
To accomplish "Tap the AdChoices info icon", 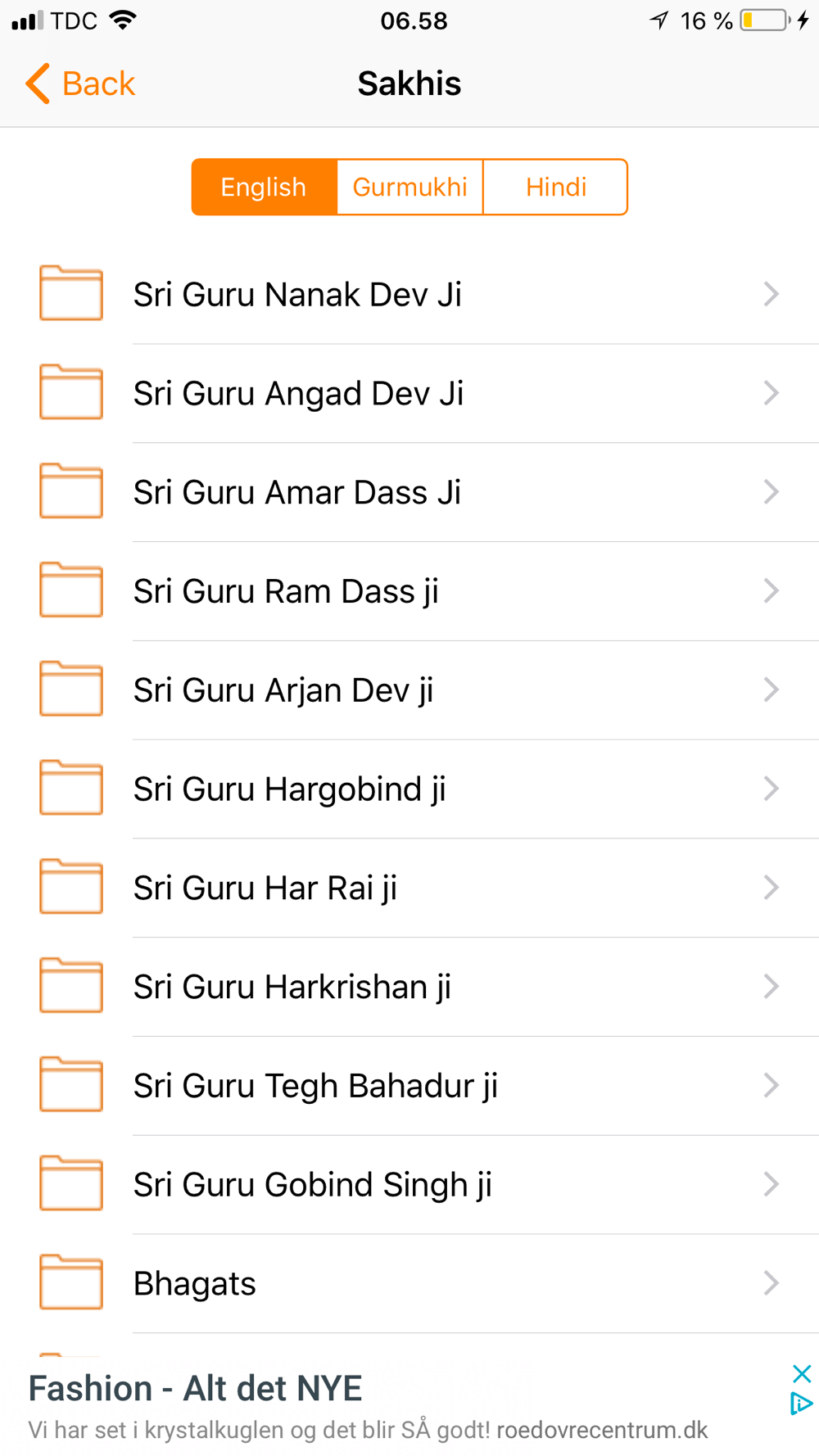I will [802, 1404].
